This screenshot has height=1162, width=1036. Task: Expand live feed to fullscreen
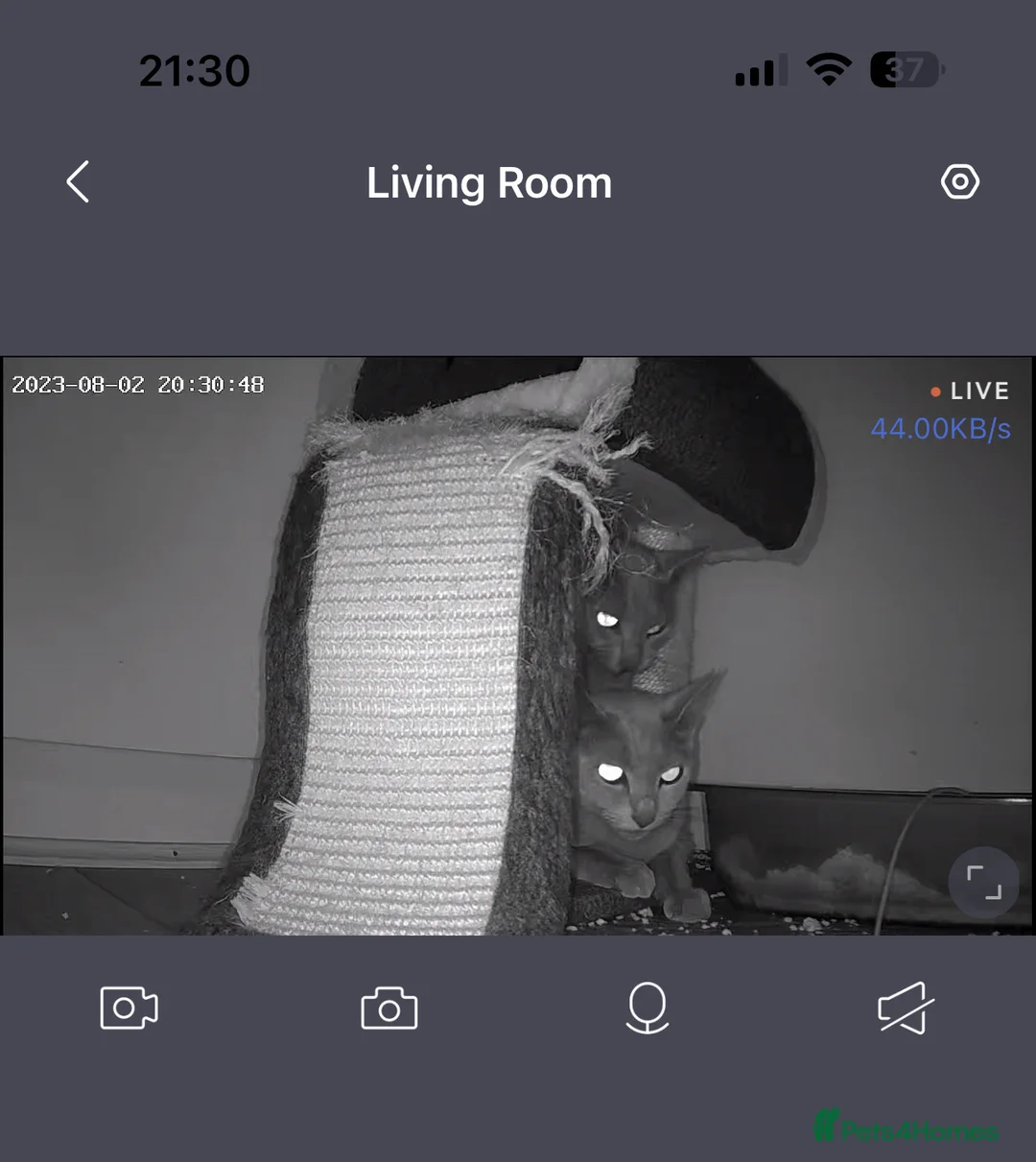[x=983, y=882]
